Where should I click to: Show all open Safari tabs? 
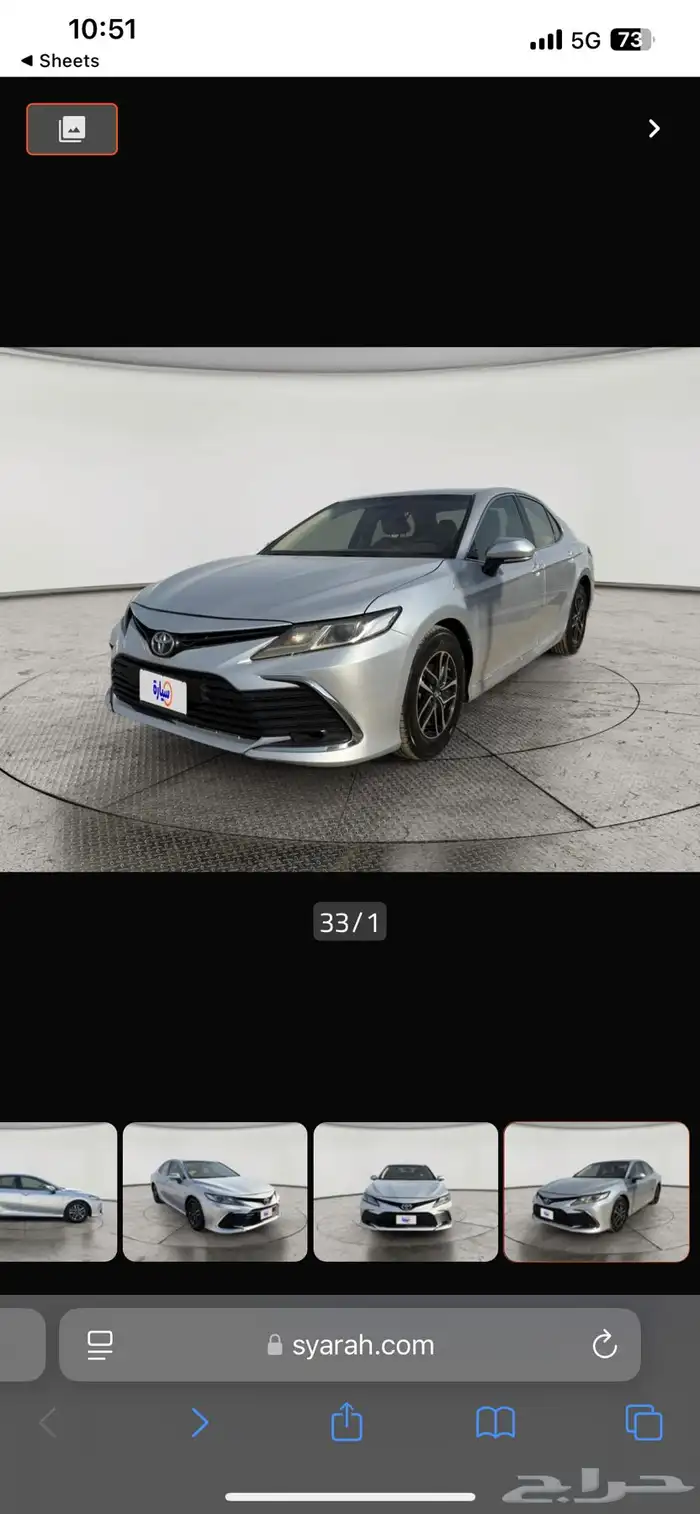[x=643, y=1422]
